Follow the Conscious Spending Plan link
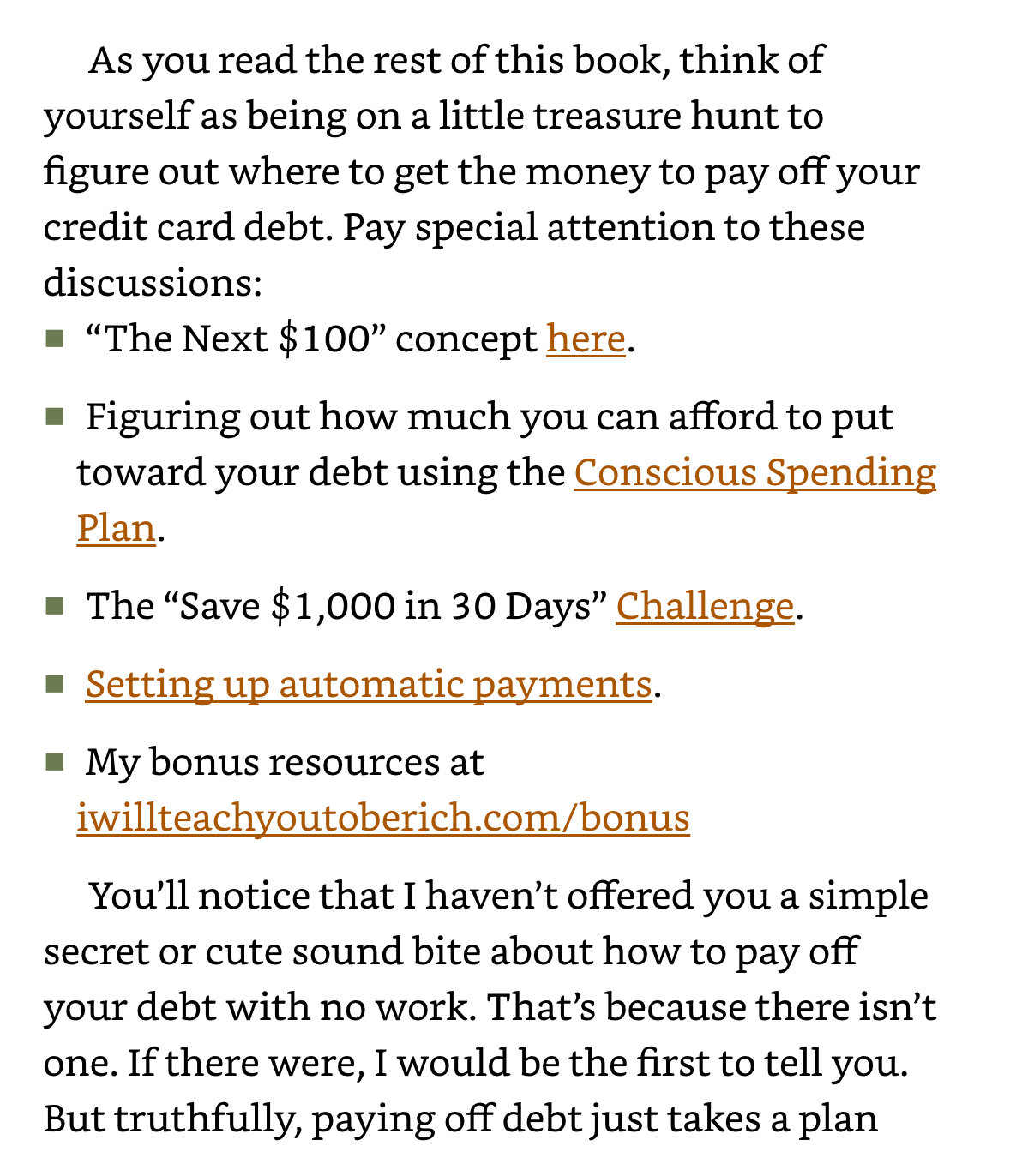The width and height of the screenshot is (1022, 1176). (754, 473)
